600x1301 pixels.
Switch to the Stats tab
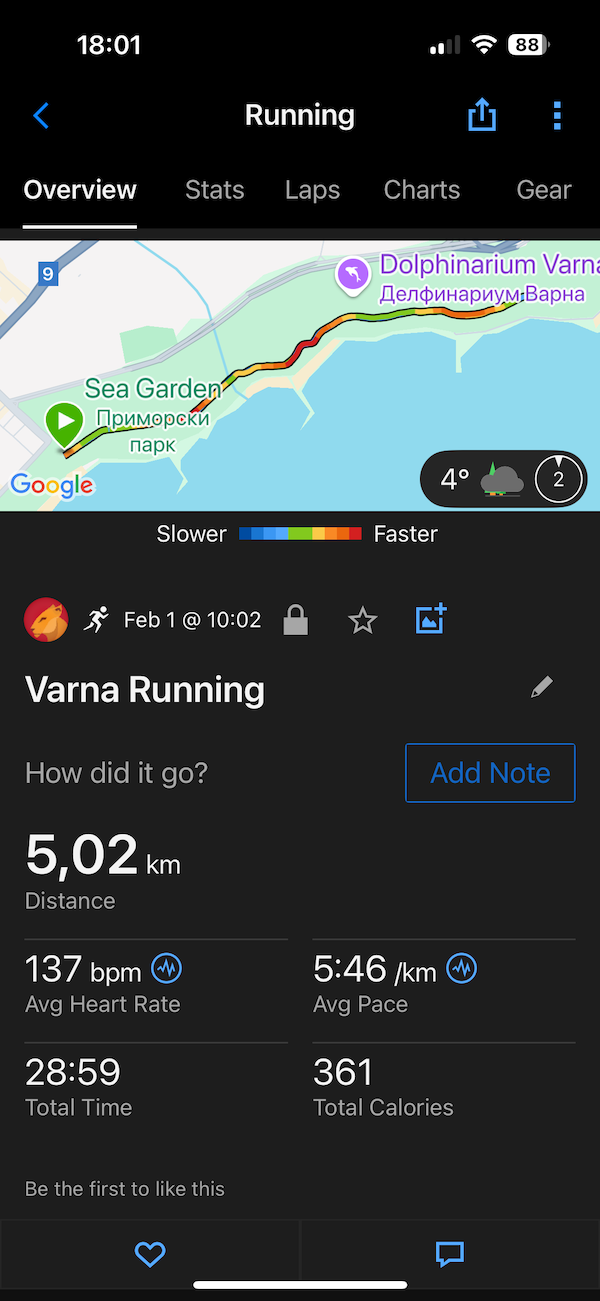coord(215,190)
